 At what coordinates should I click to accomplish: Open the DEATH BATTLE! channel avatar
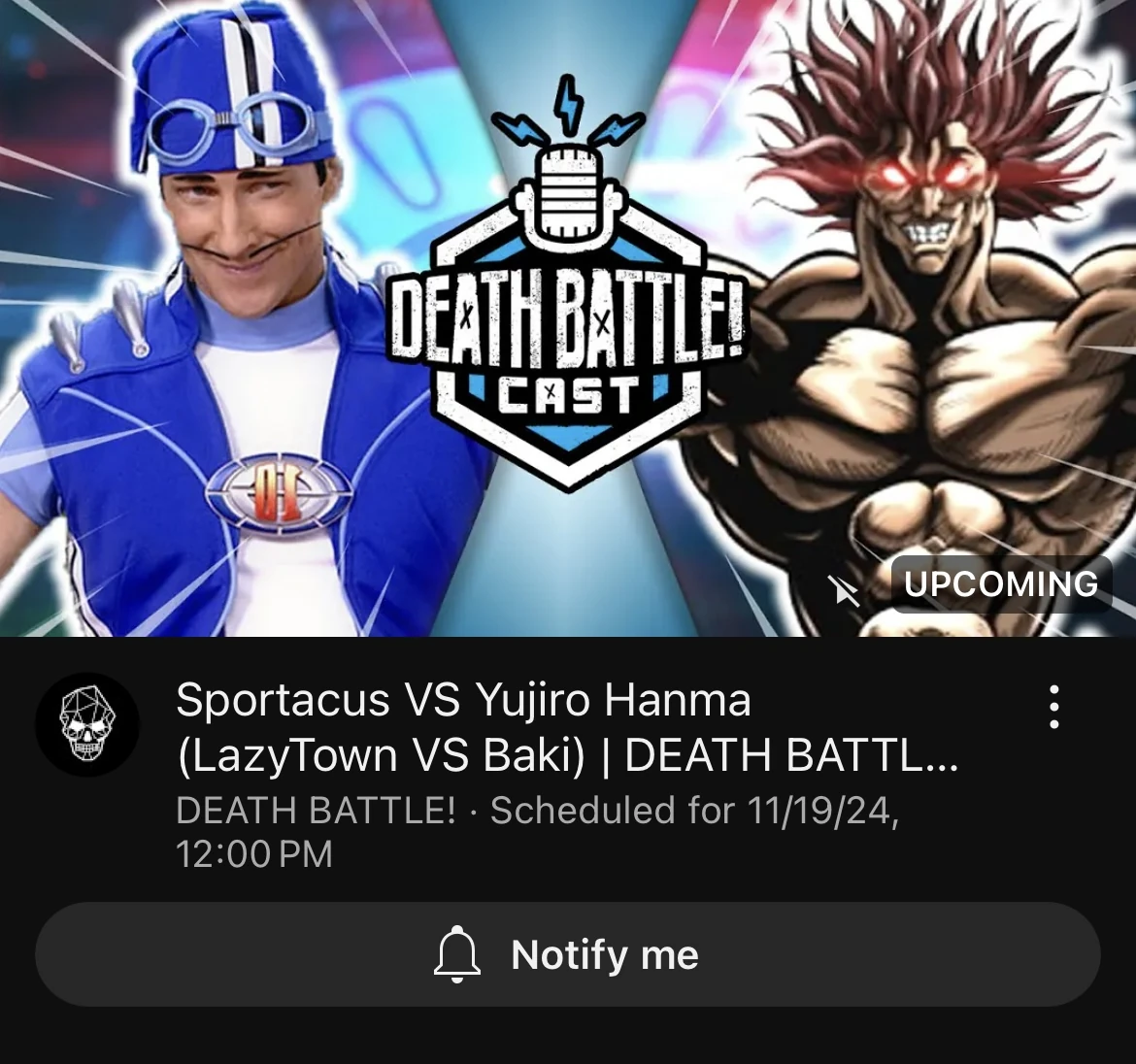click(87, 724)
